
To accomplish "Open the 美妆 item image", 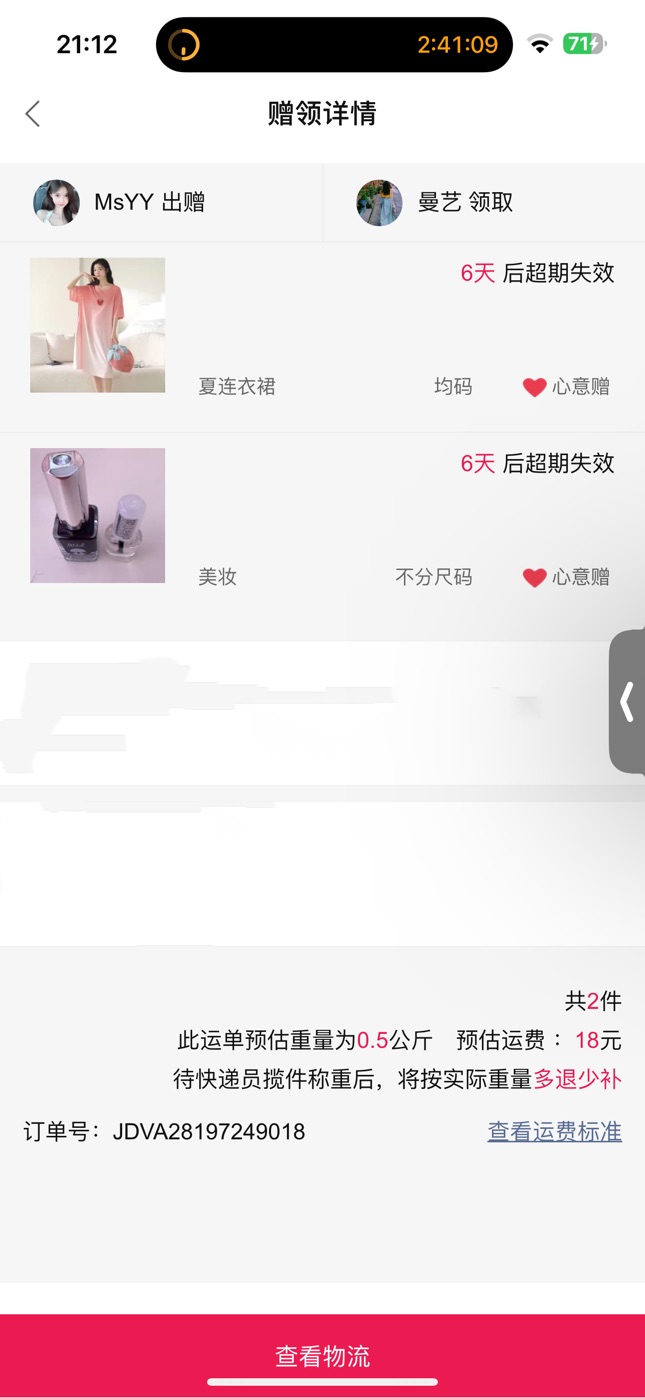I will 98,515.
